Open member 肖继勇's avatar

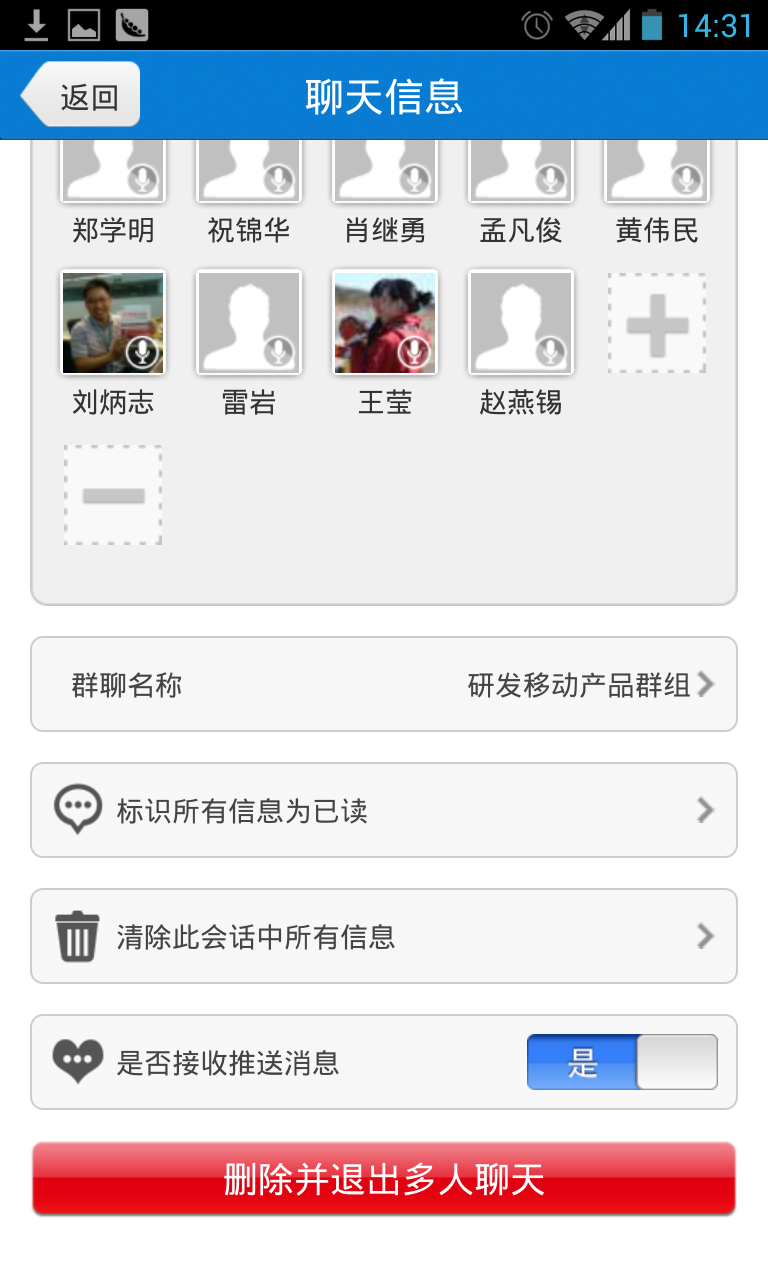click(385, 171)
